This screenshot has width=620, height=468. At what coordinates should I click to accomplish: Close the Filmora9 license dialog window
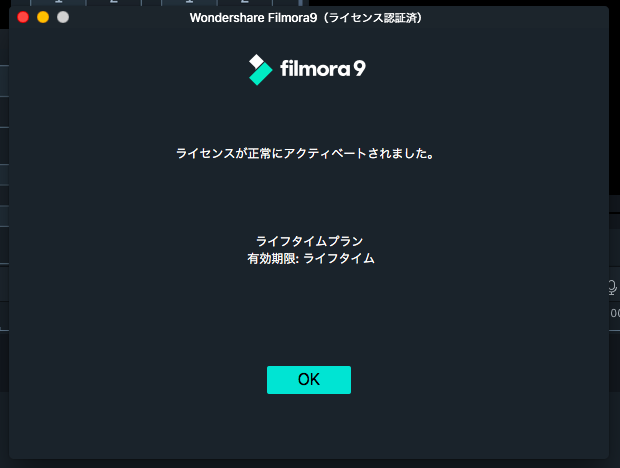23,18
